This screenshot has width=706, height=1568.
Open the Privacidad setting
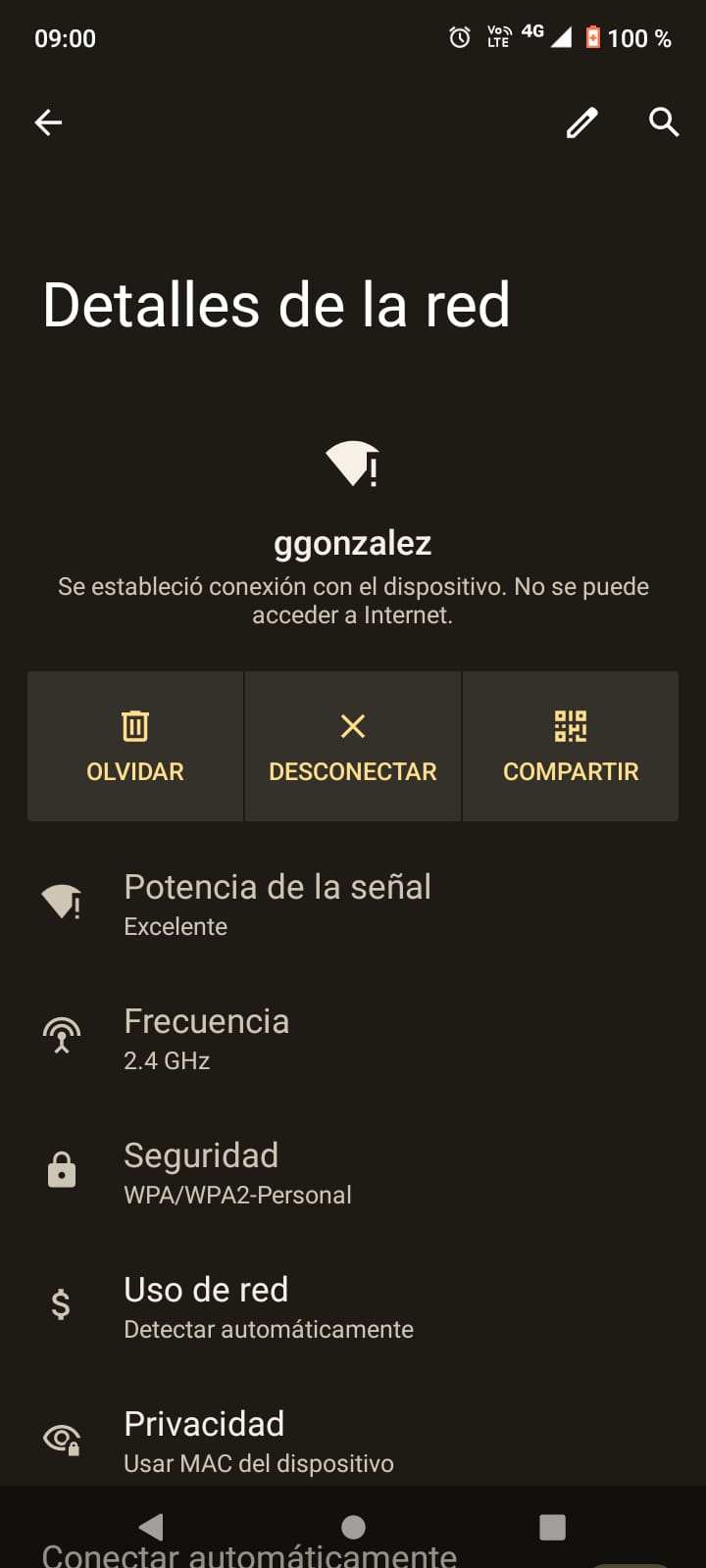[x=259, y=1441]
